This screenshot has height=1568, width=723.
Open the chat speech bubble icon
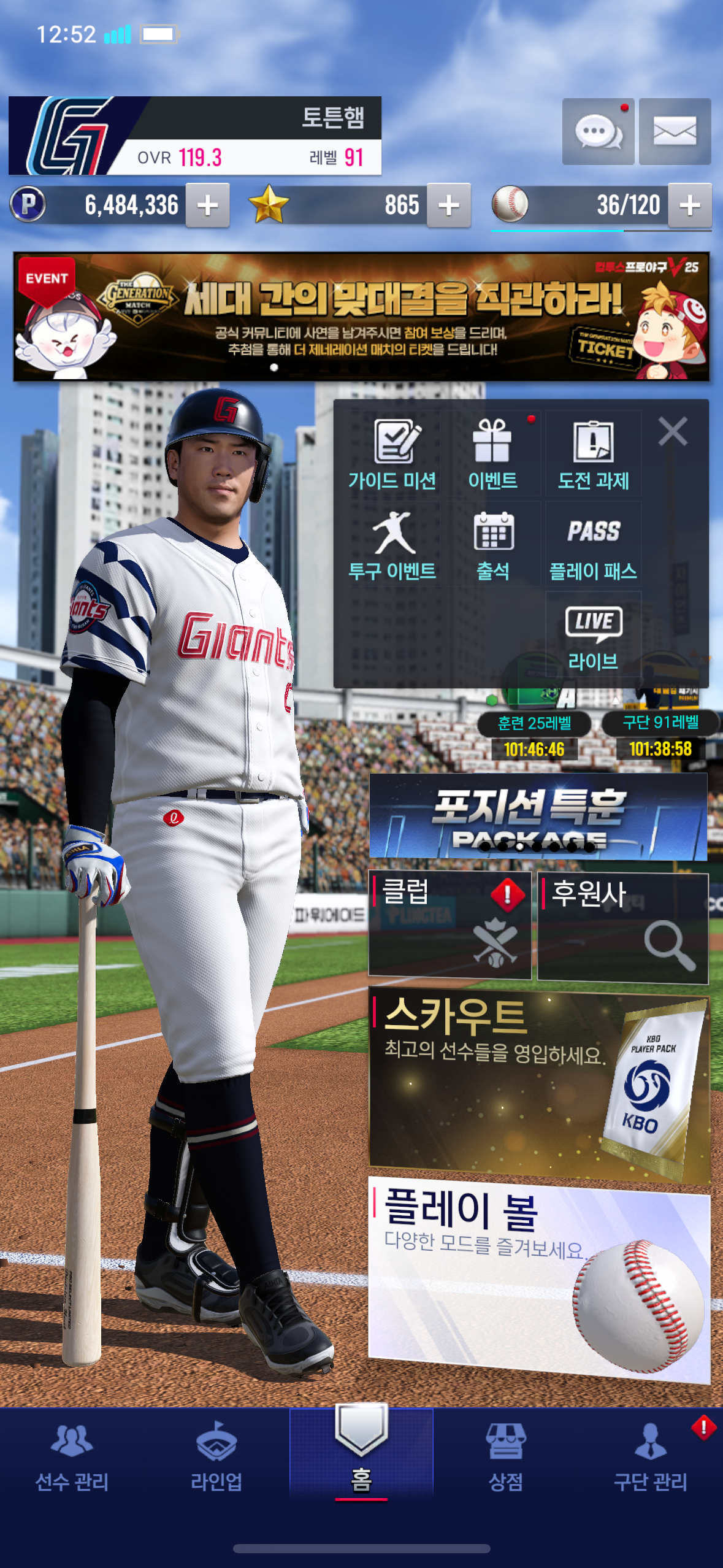coord(598,131)
